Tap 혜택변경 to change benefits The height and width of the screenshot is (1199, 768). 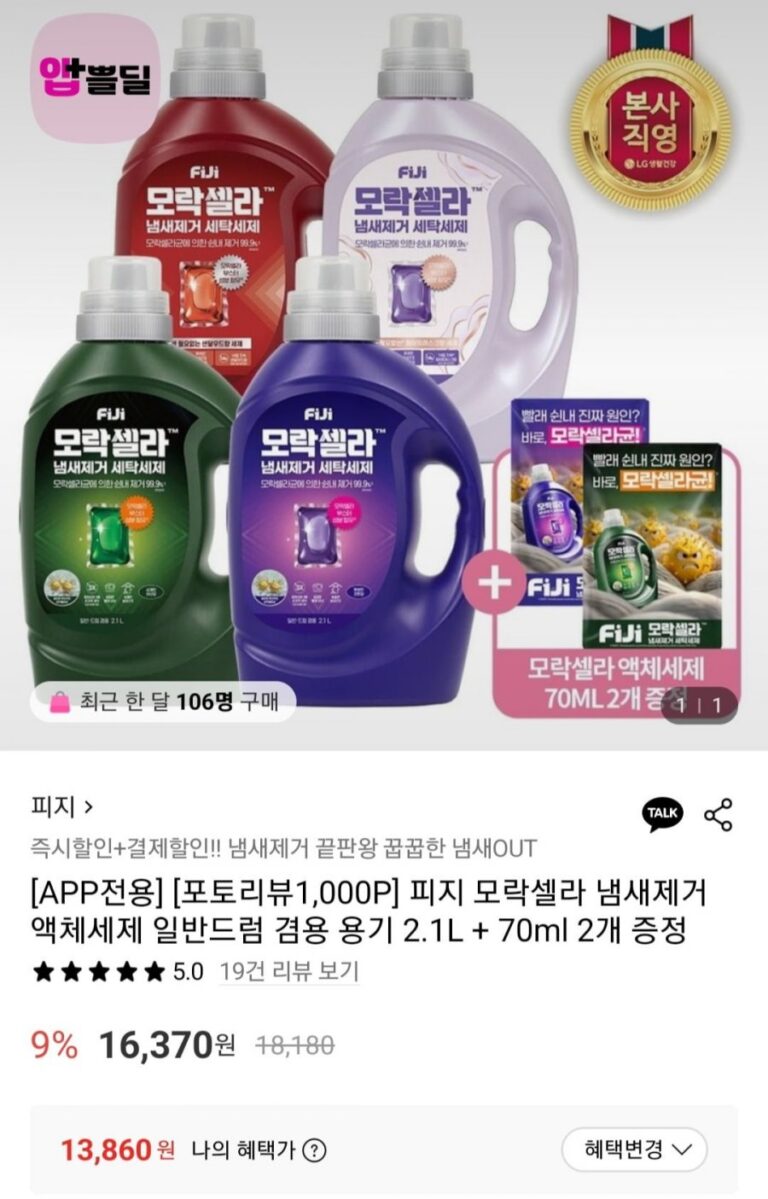click(633, 1149)
